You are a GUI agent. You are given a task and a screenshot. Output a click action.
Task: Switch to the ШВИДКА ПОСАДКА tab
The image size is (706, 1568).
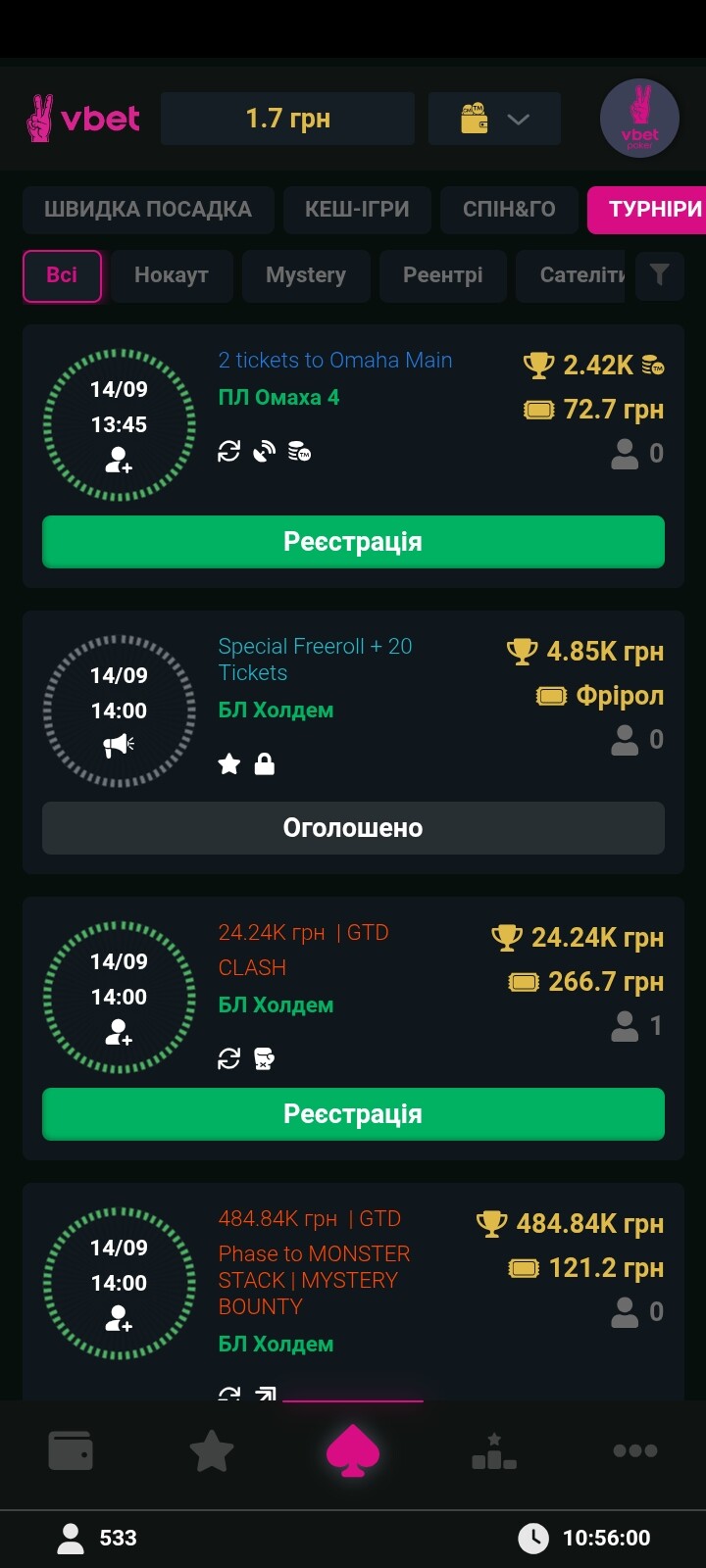(148, 209)
